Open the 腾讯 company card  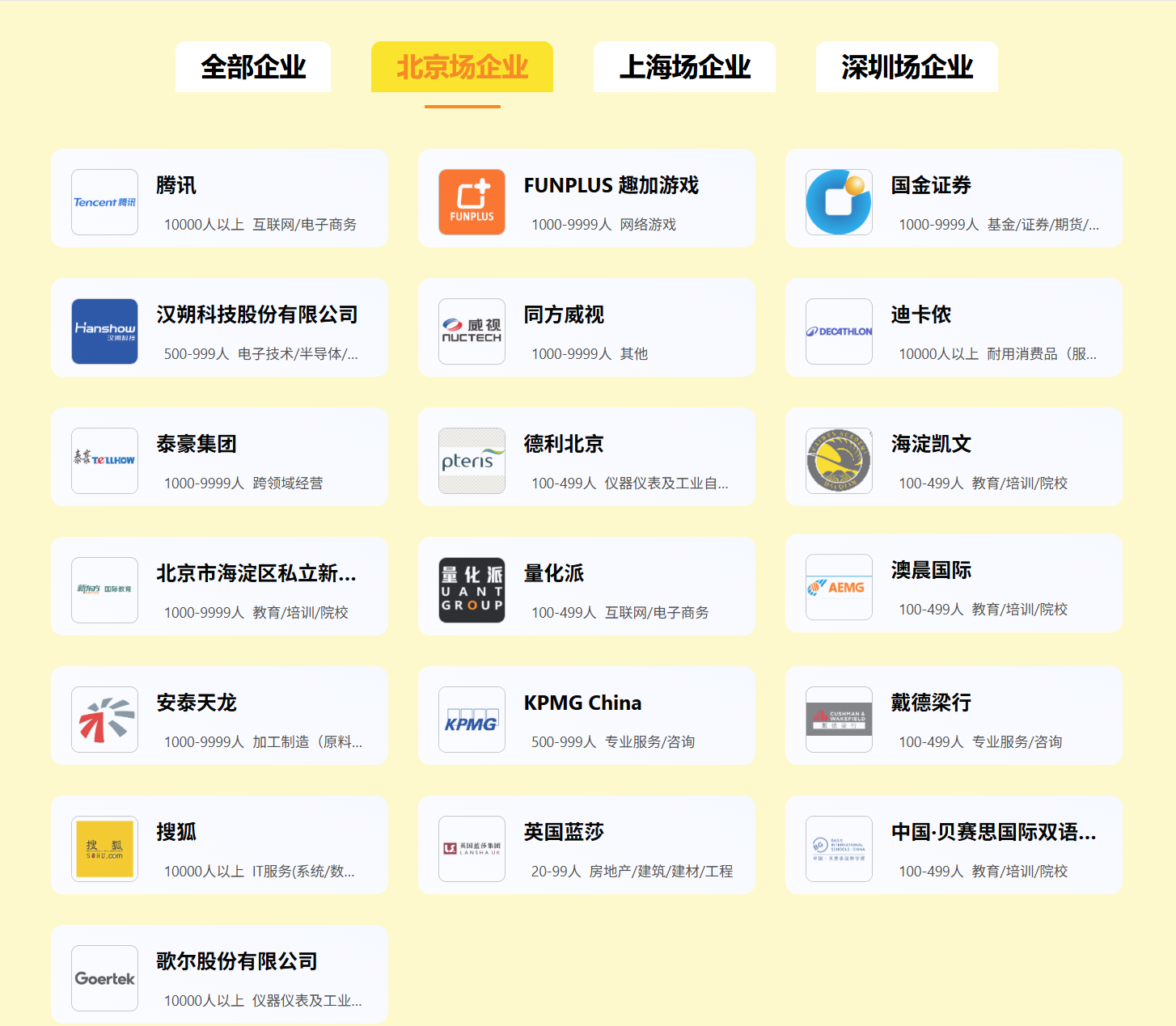(219, 198)
